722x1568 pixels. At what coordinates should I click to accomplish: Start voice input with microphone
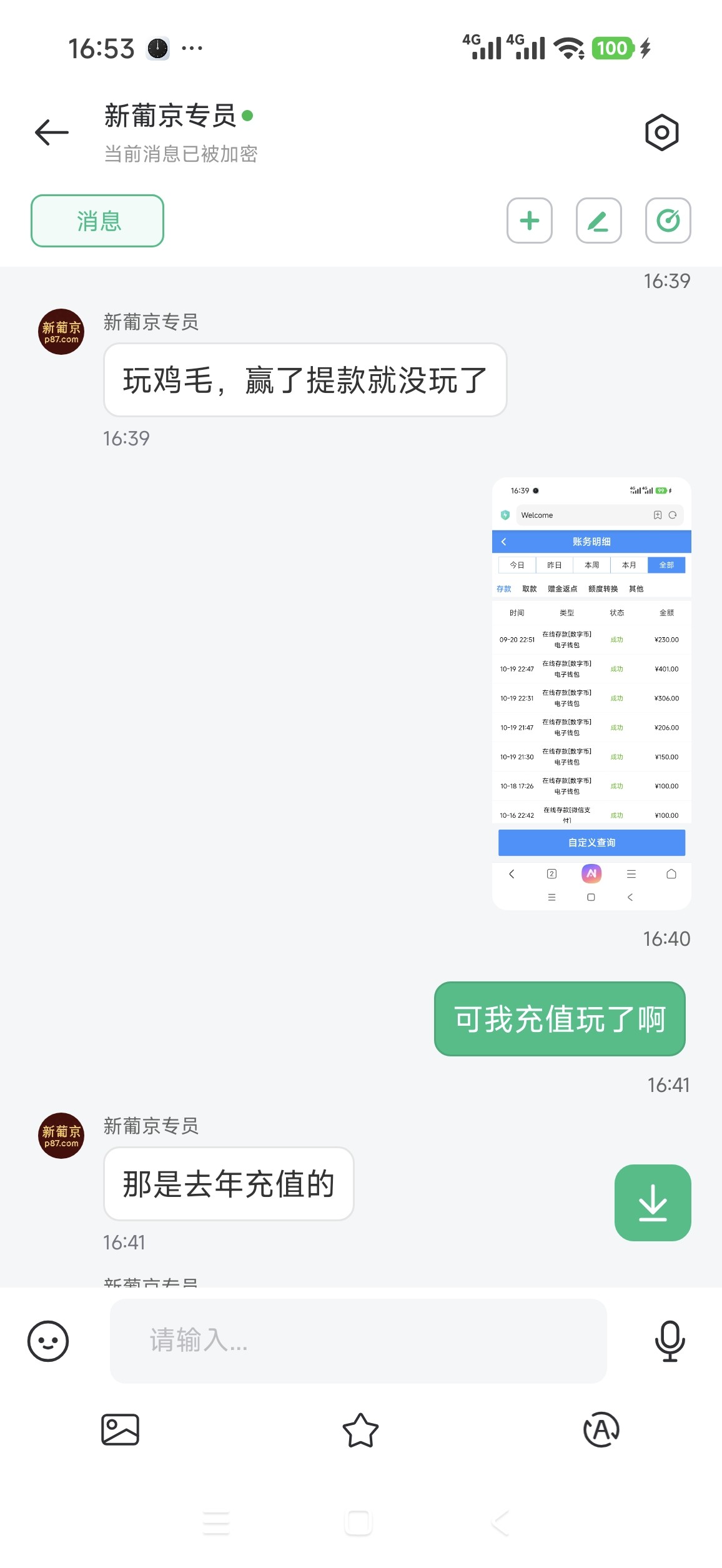[670, 1341]
